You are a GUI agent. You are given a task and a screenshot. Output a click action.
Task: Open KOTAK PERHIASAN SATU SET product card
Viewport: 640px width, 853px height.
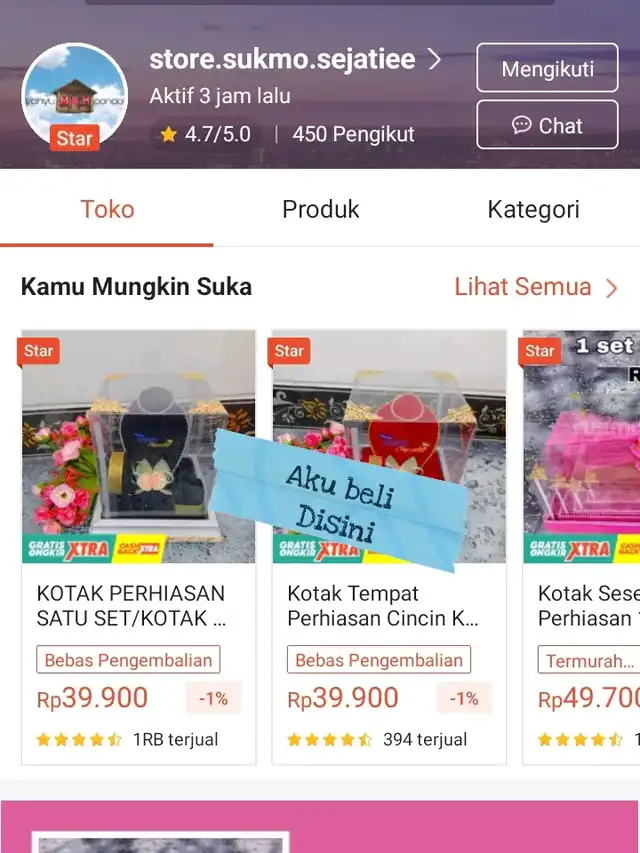(138, 547)
